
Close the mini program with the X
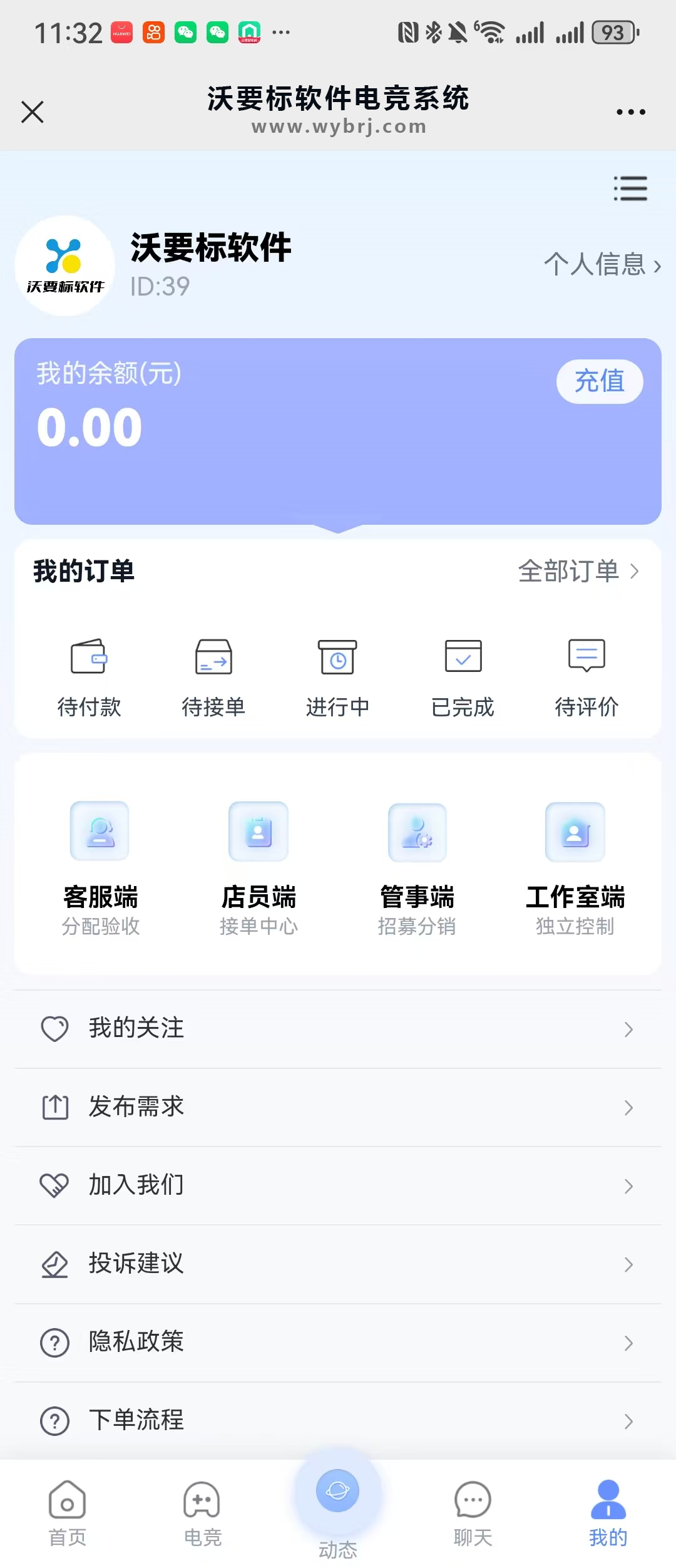(x=33, y=113)
